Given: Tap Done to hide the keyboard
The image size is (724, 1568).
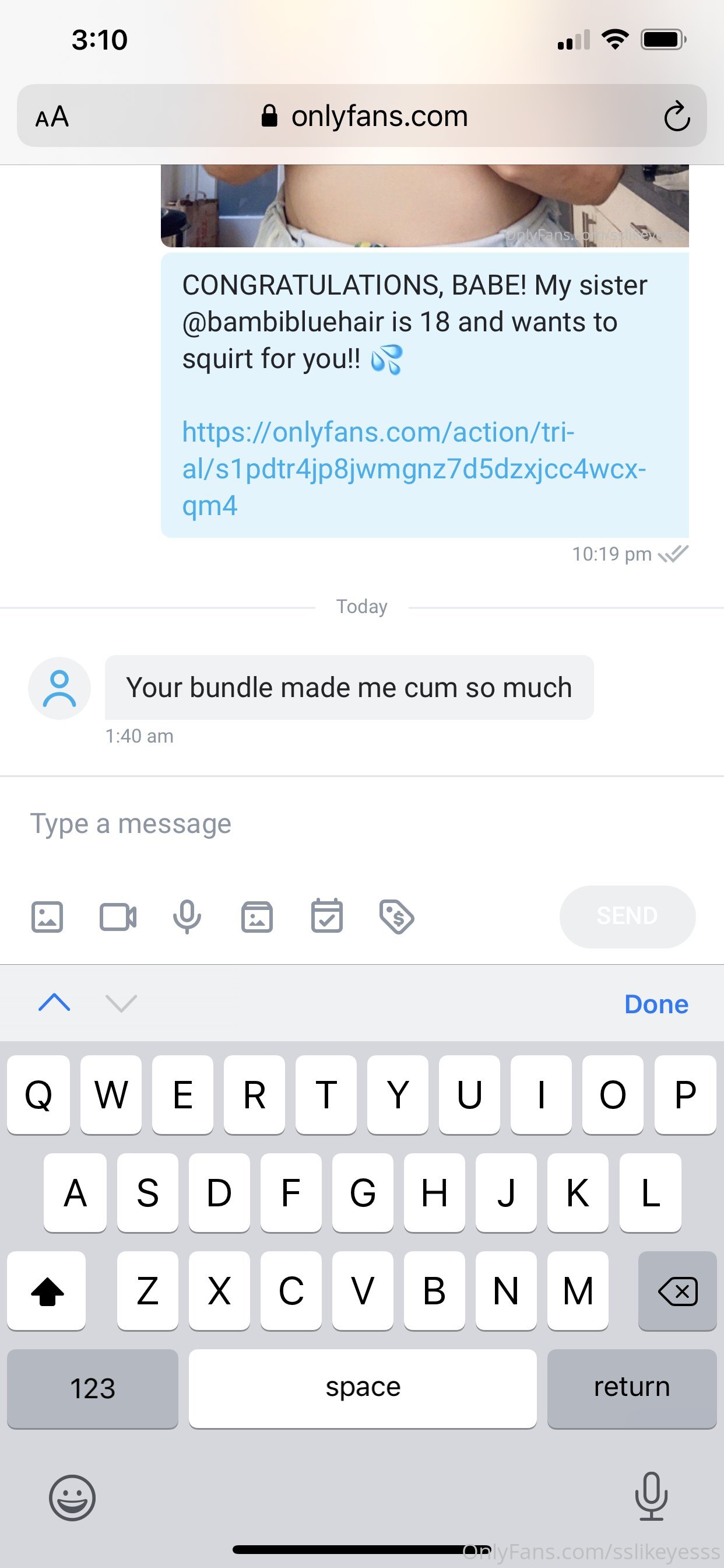Looking at the screenshot, I should pos(656,1004).
